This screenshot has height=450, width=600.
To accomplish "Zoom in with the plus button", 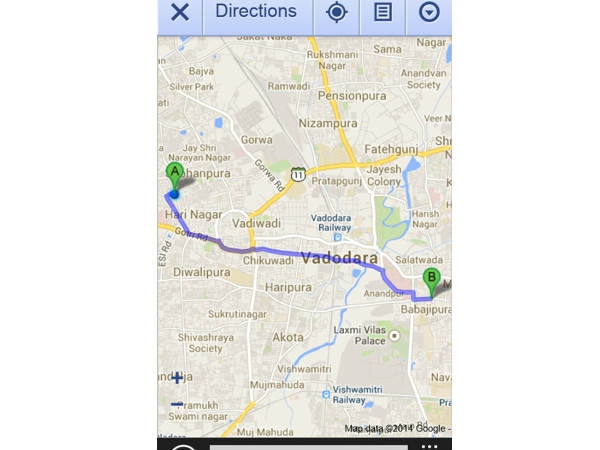I will tap(177, 378).
